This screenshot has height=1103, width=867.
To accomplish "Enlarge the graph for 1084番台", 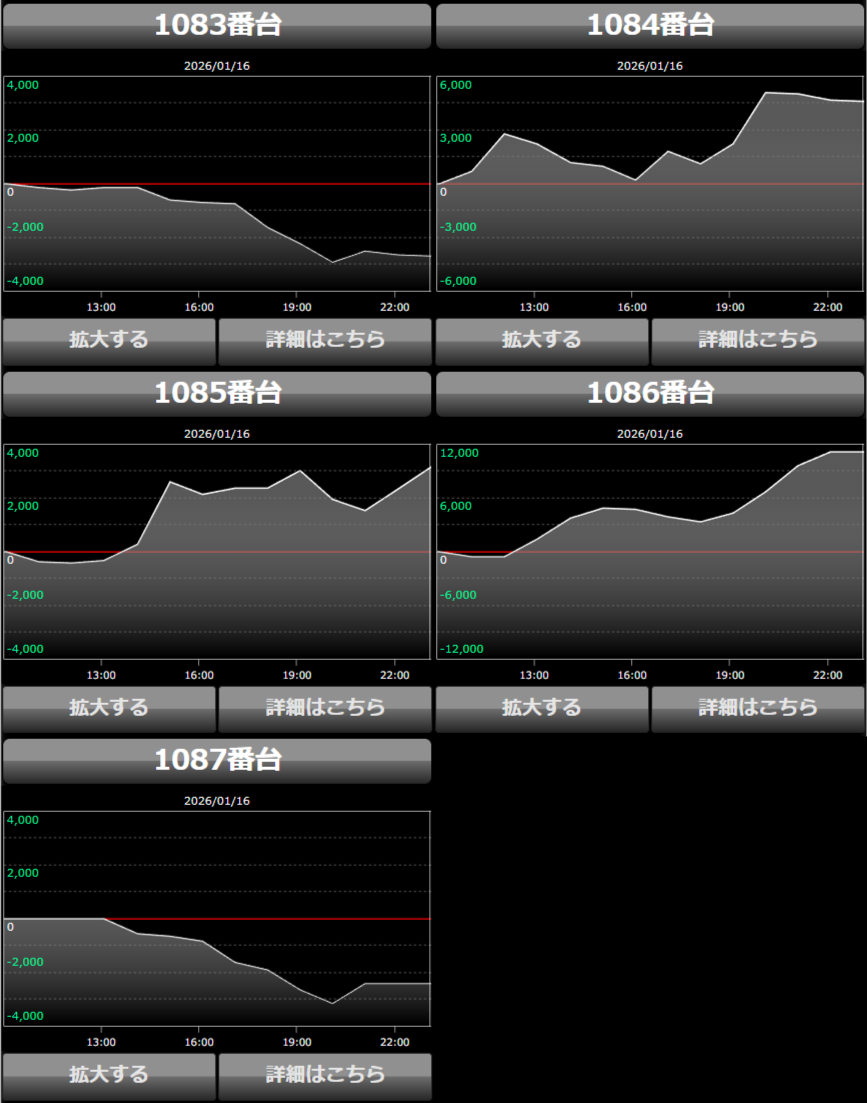I will click(542, 340).
